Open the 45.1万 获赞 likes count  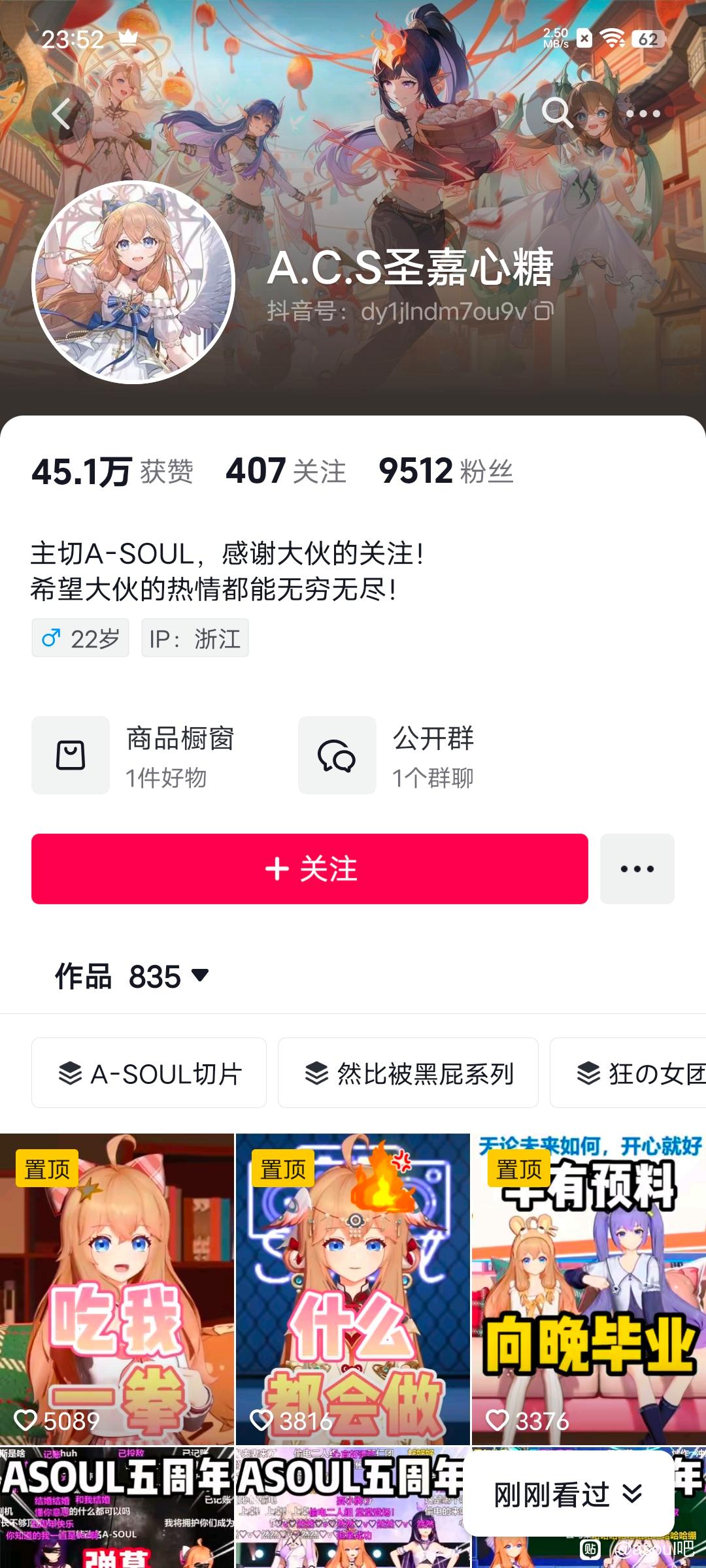112,471
